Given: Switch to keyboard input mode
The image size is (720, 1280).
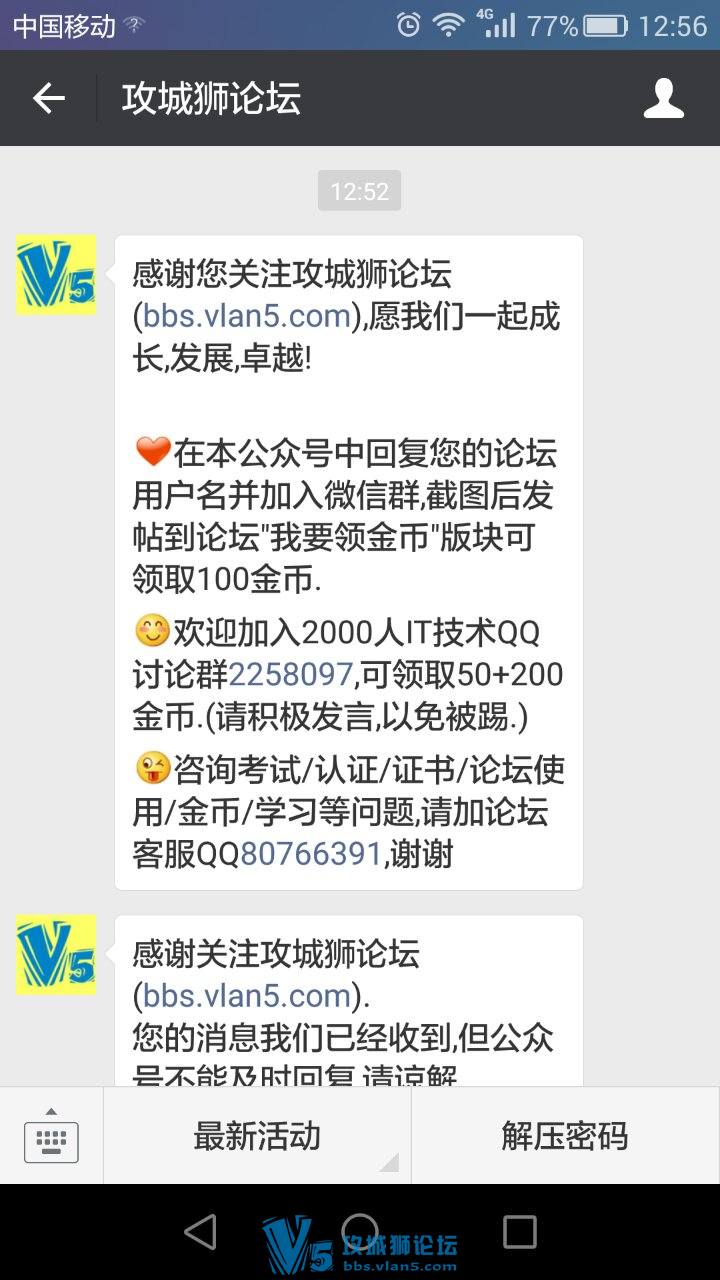Looking at the screenshot, I should 51,1136.
